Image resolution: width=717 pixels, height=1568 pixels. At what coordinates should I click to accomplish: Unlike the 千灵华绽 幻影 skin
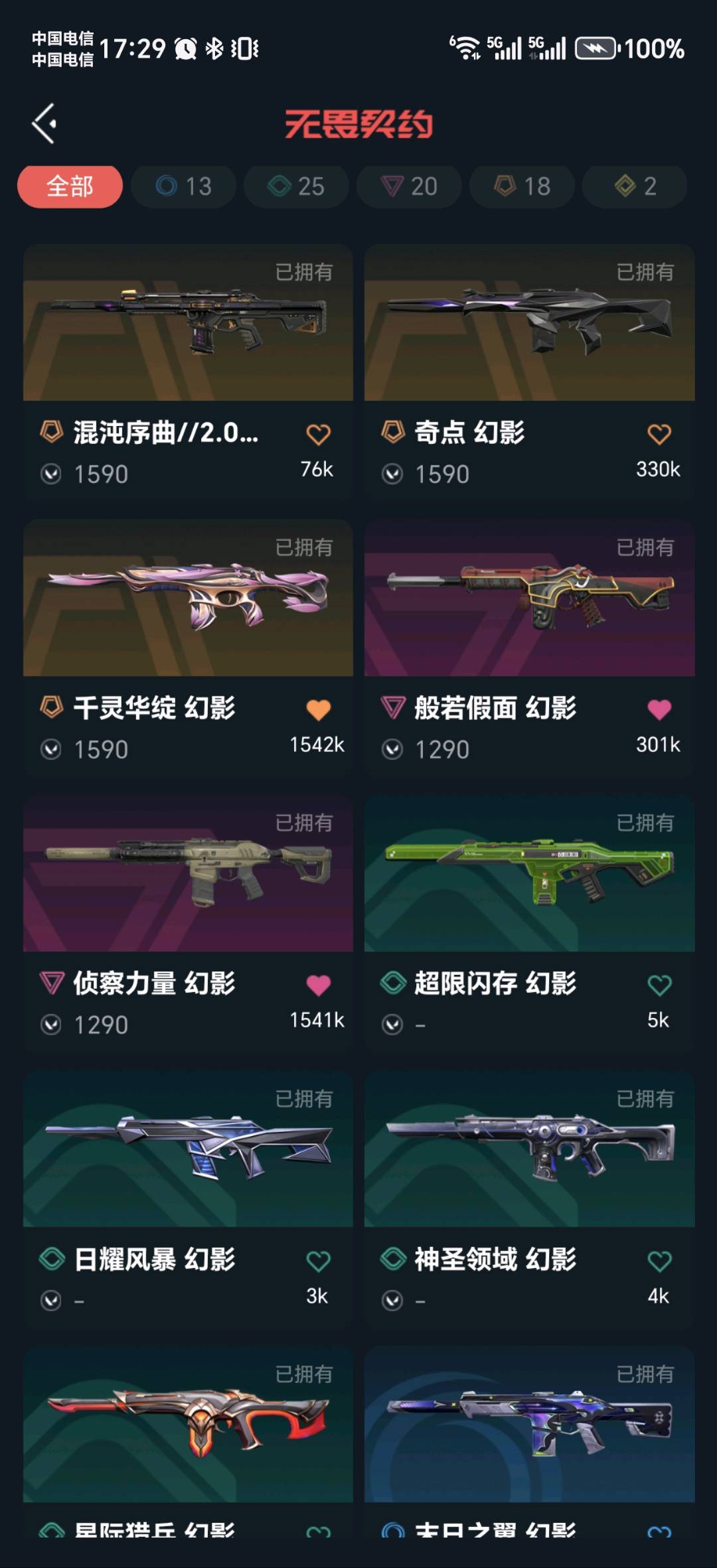click(x=318, y=710)
